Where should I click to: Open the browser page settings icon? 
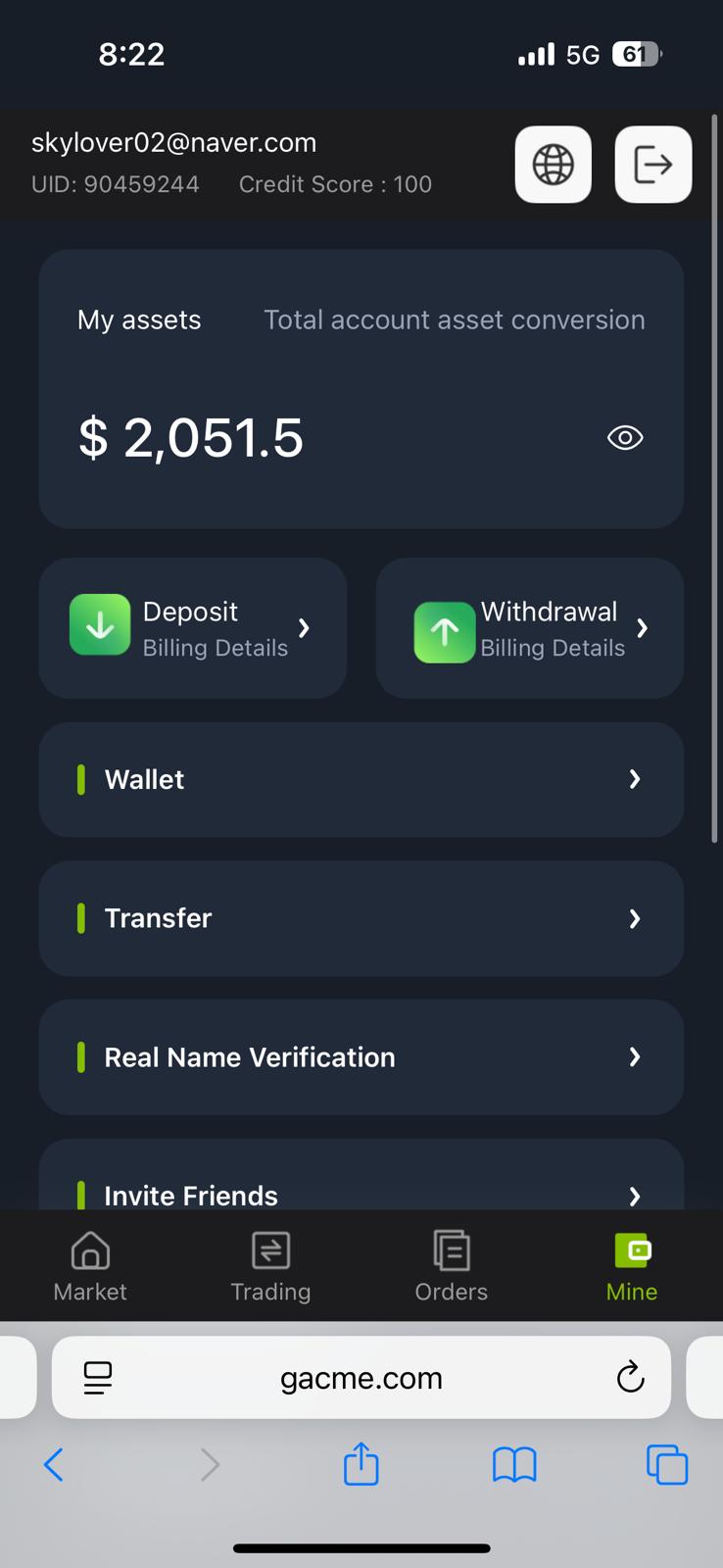98,1378
